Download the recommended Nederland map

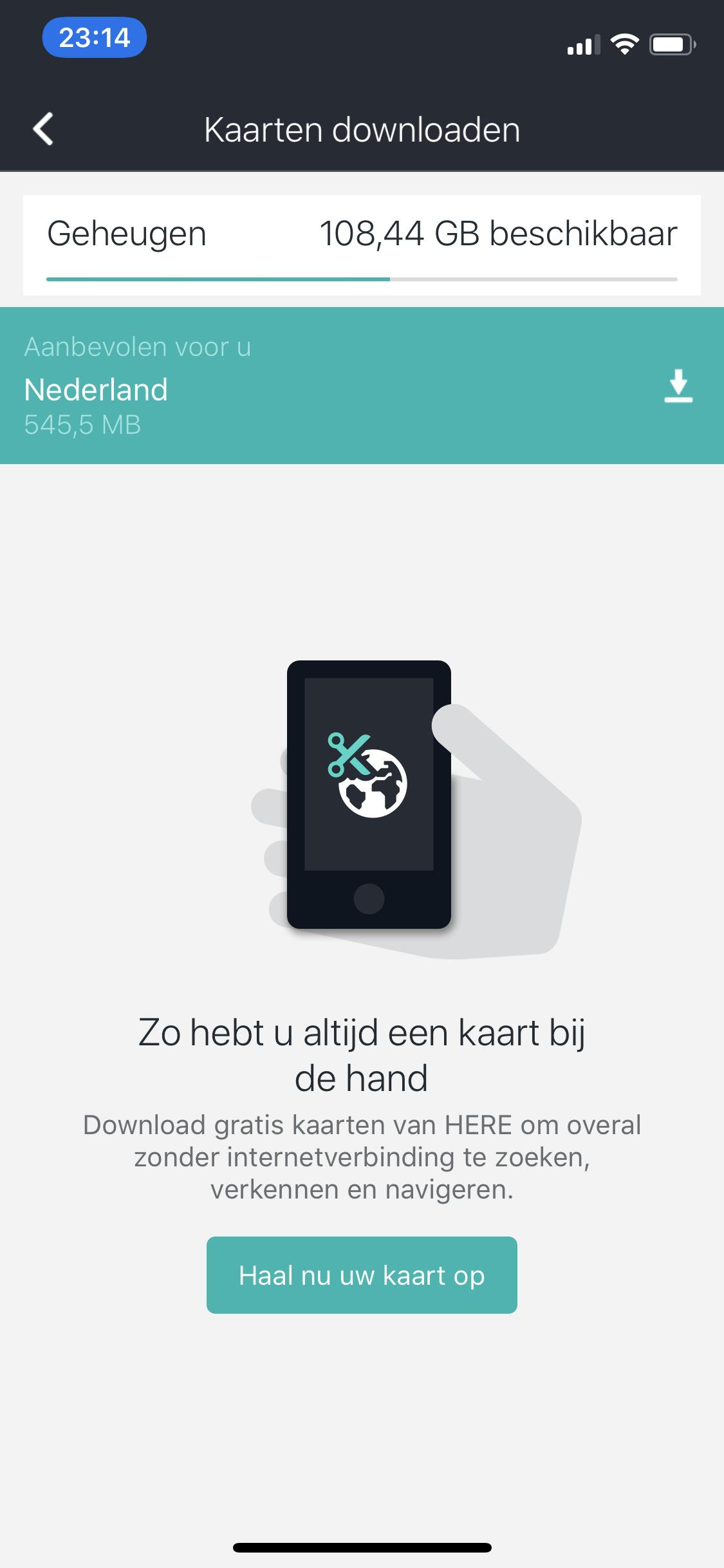point(678,386)
